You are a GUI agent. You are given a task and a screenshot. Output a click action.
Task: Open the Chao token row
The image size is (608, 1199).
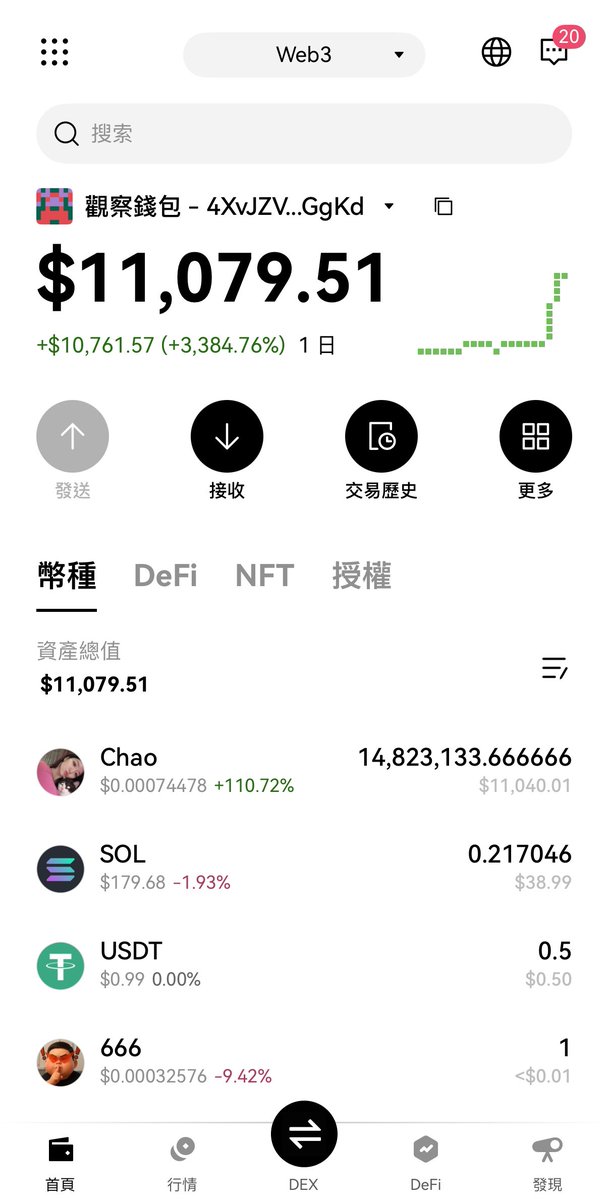coord(304,771)
